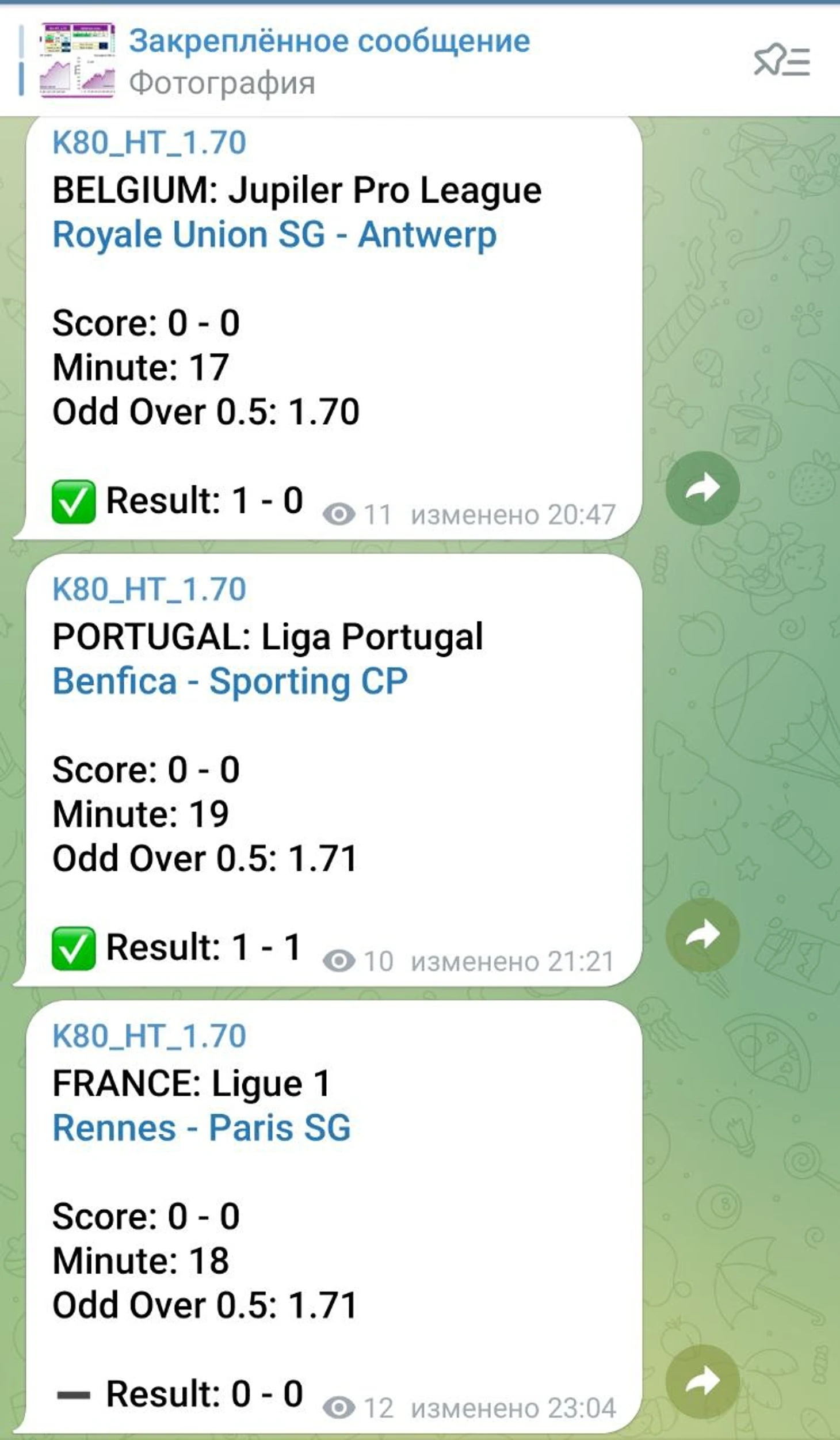Forward the Royale Union SG - Antwerp message
Image resolution: width=840 pixels, height=1440 pixels.
[x=702, y=488]
